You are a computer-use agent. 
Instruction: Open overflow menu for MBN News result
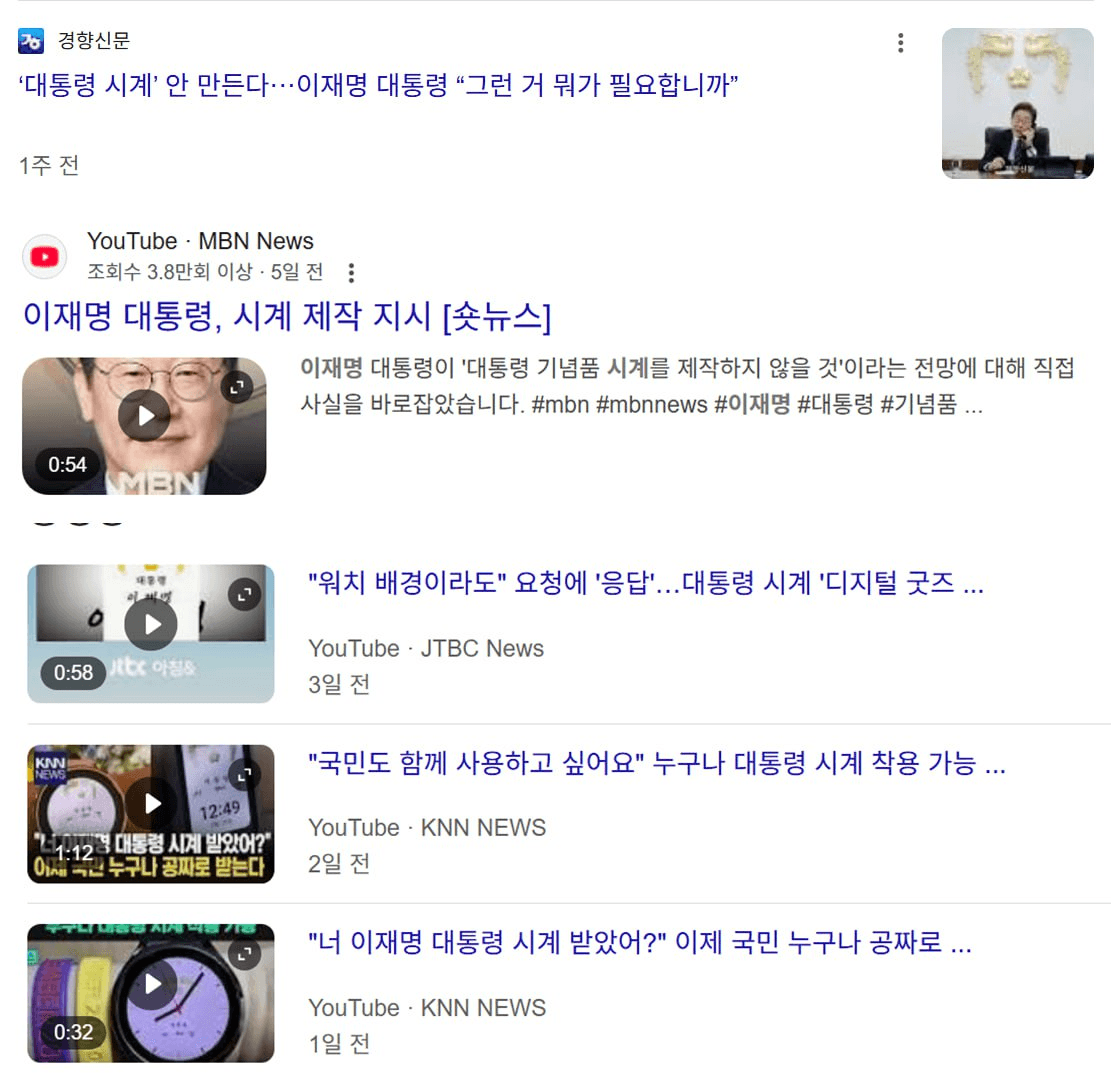[x=351, y=272]
